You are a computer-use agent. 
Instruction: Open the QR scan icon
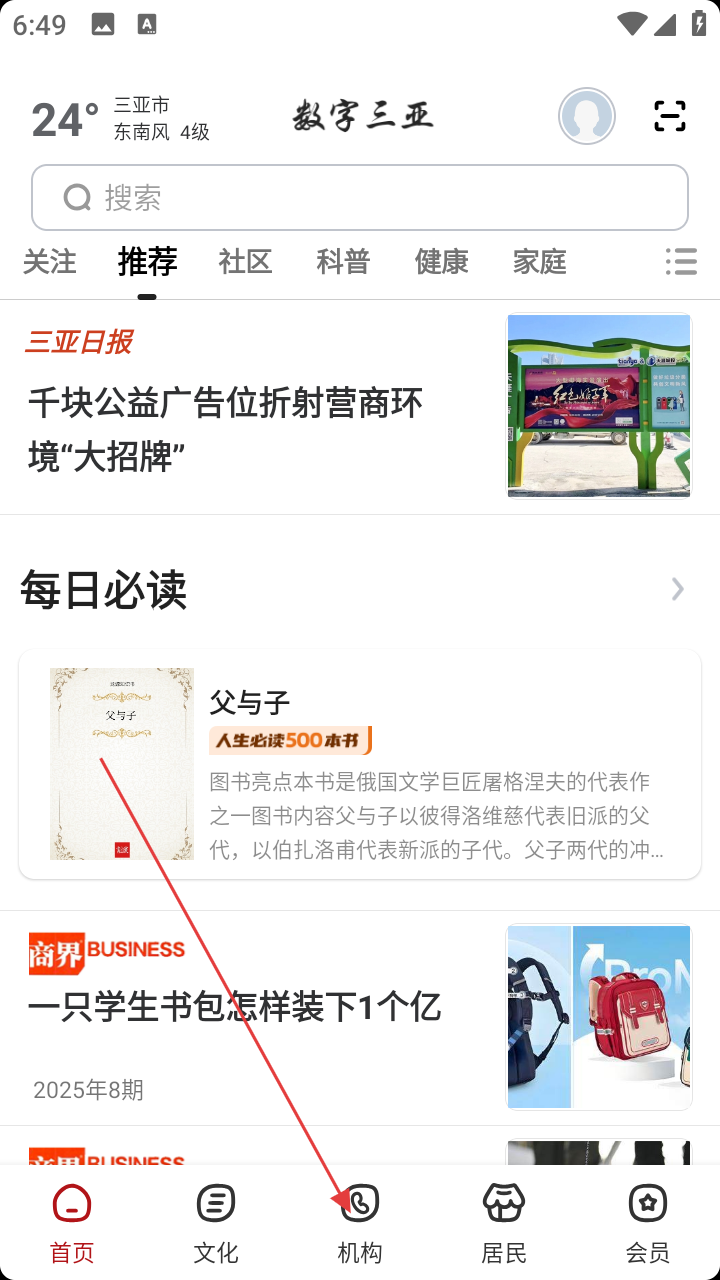669,117
